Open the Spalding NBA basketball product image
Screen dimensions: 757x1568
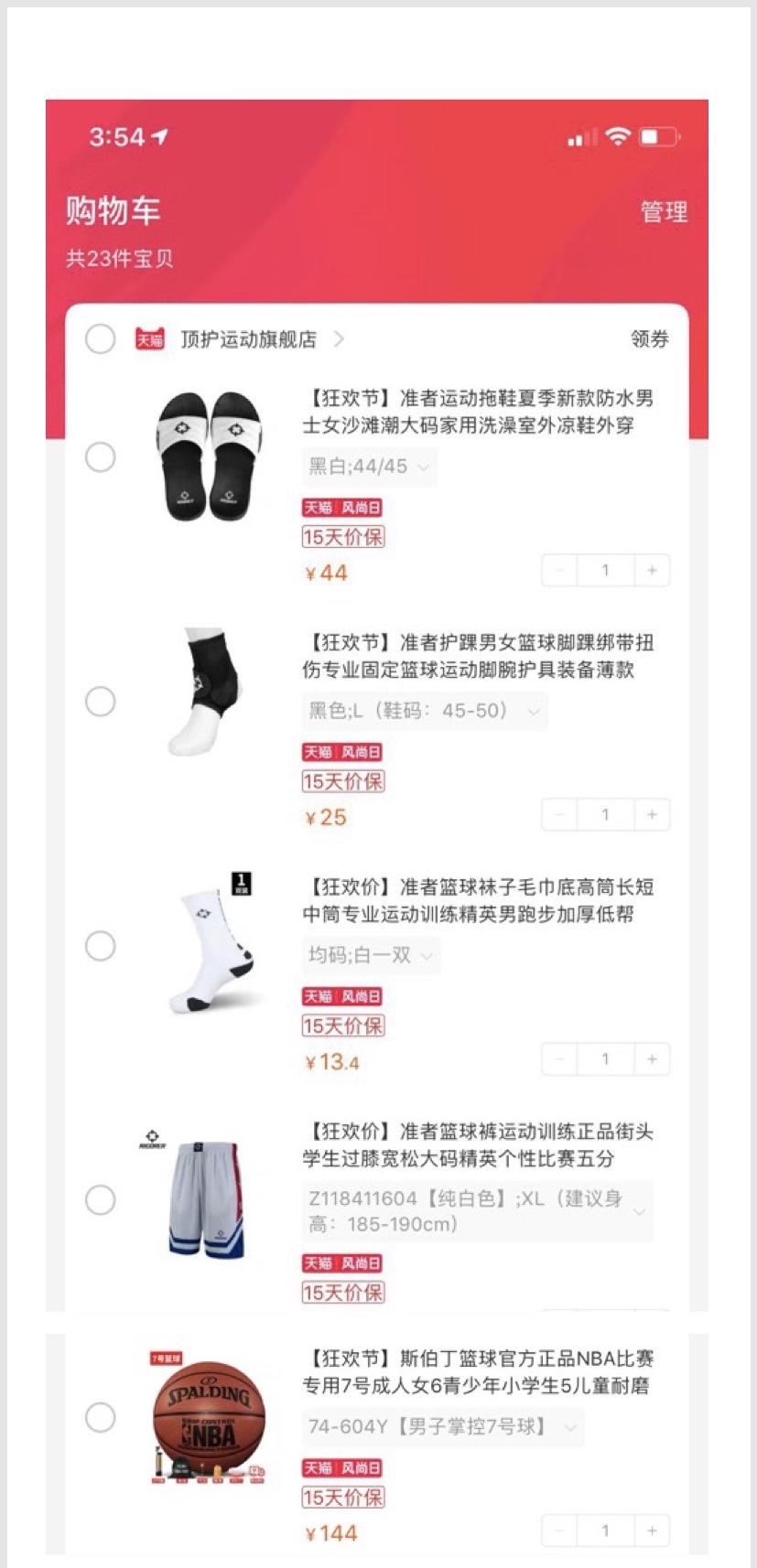pyautogui.click(x=207, y=1418)
